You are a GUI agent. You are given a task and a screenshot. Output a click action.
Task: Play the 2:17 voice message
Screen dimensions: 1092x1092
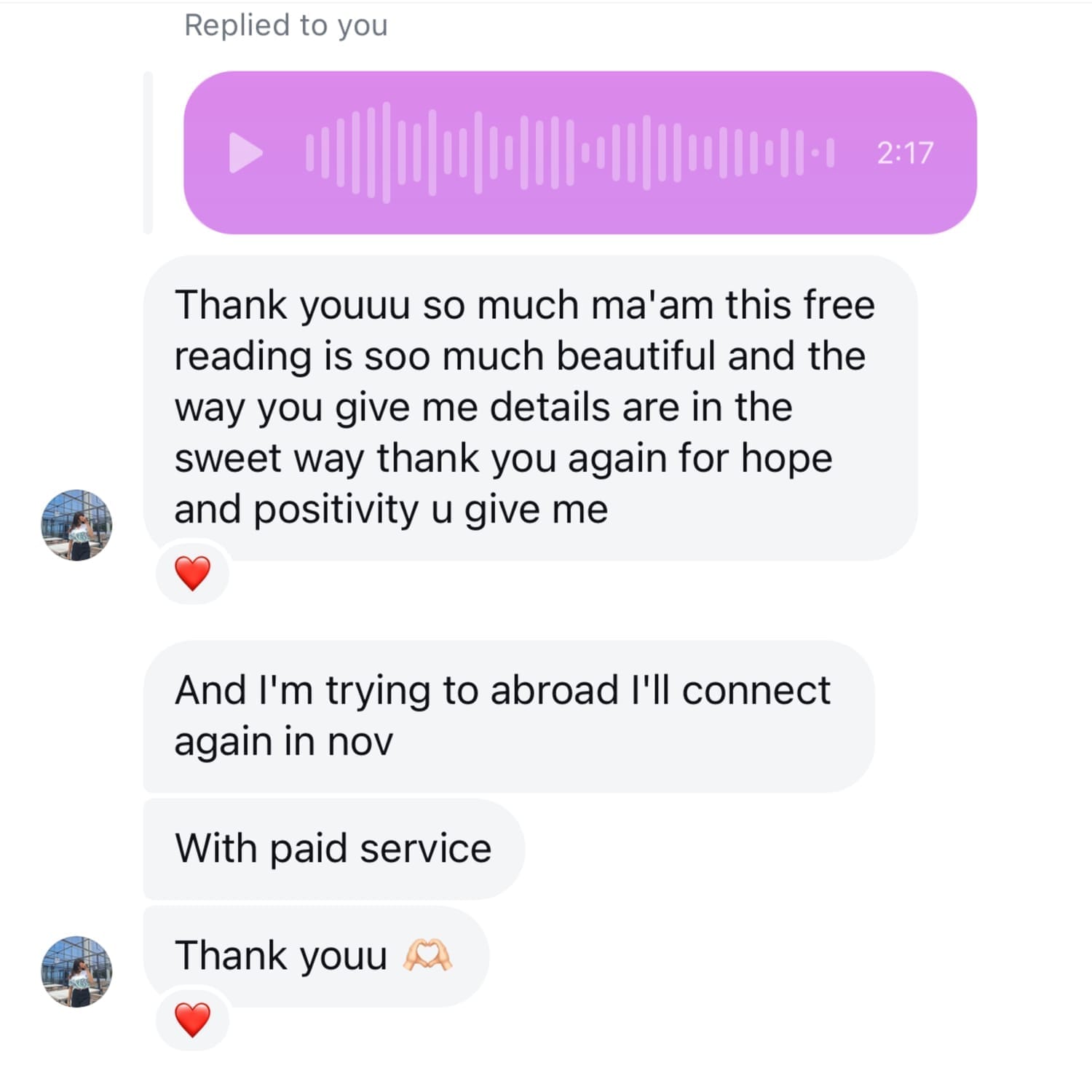245,153
